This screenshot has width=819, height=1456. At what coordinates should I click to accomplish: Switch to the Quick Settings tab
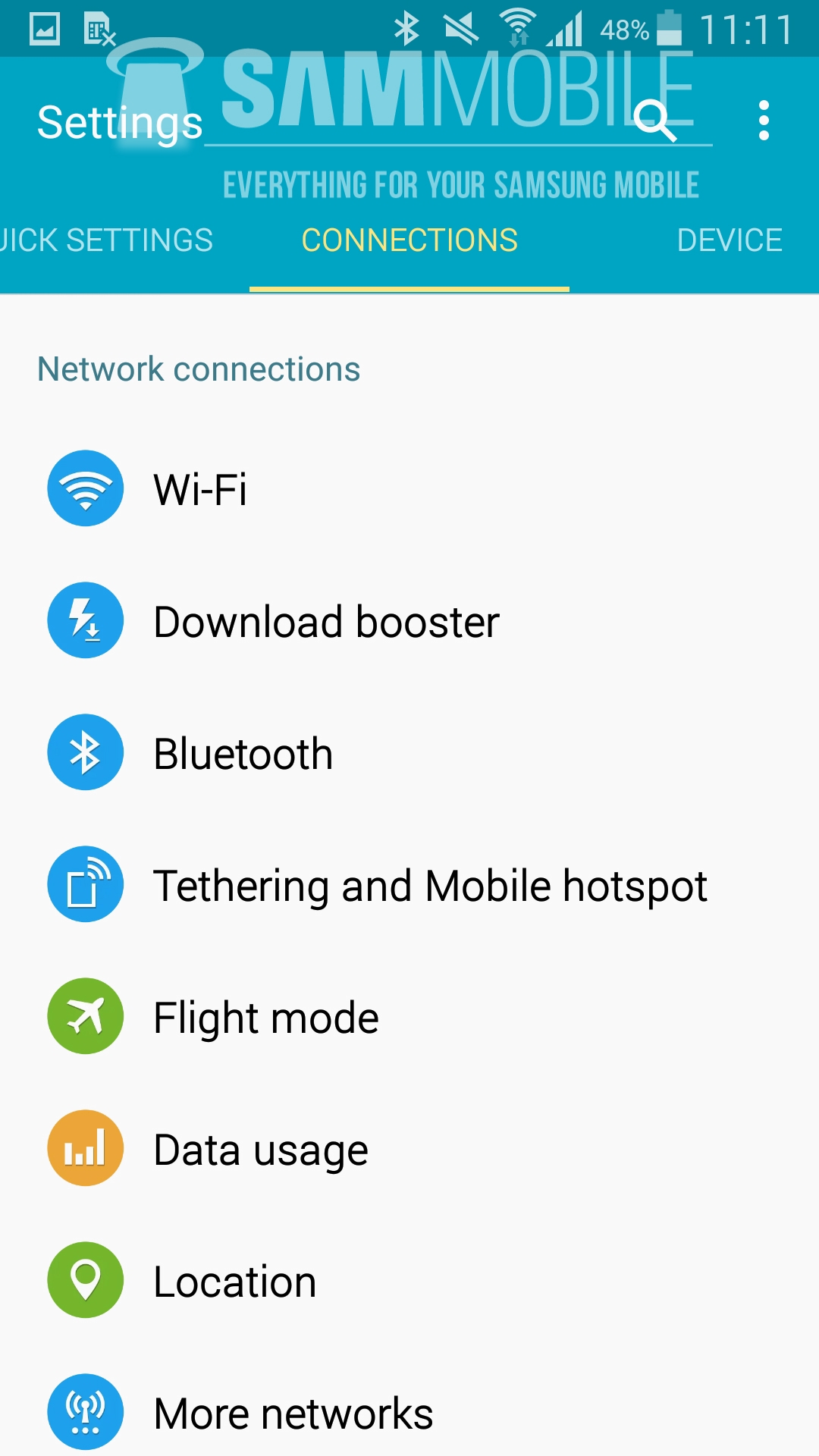(x=106, y=241)
